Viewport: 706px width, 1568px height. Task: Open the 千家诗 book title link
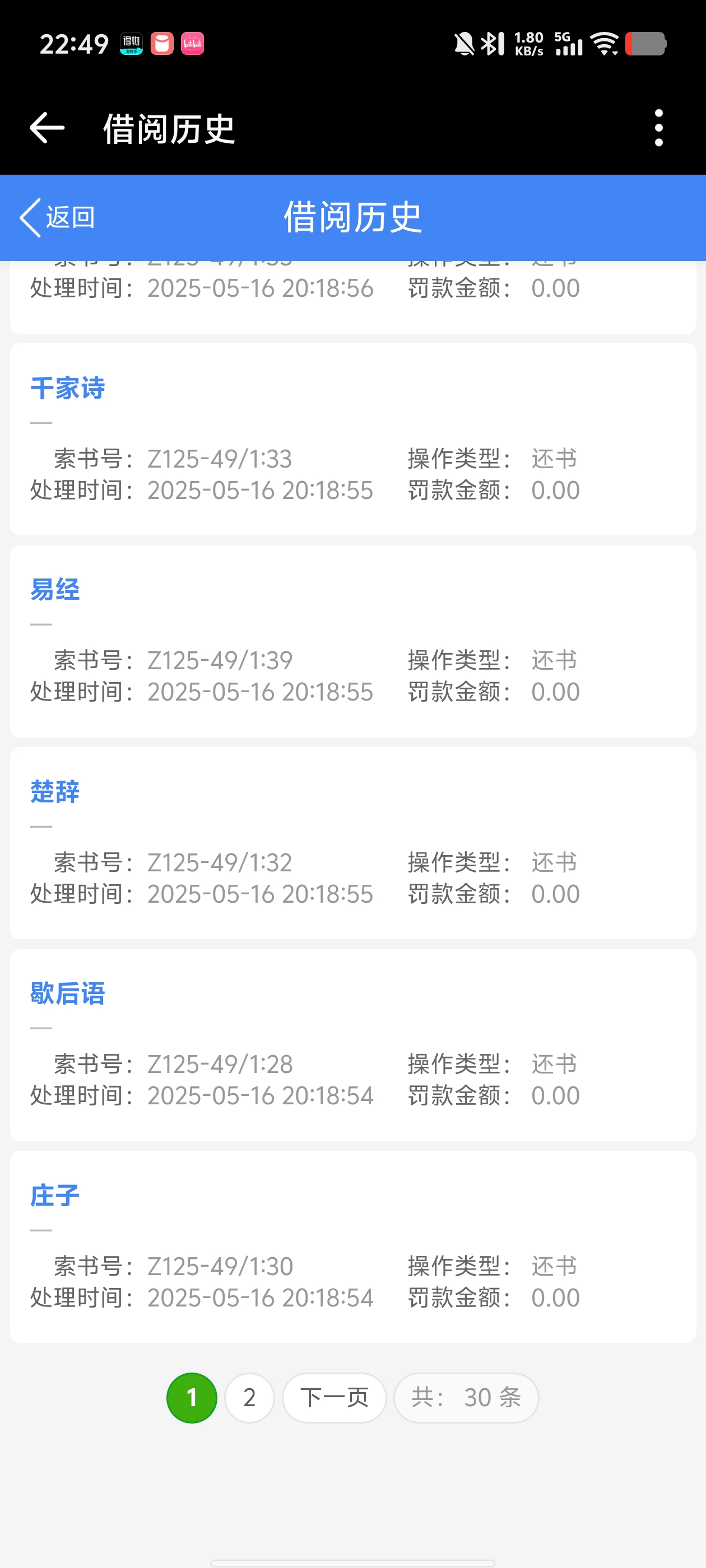click(x=68, y=388)
